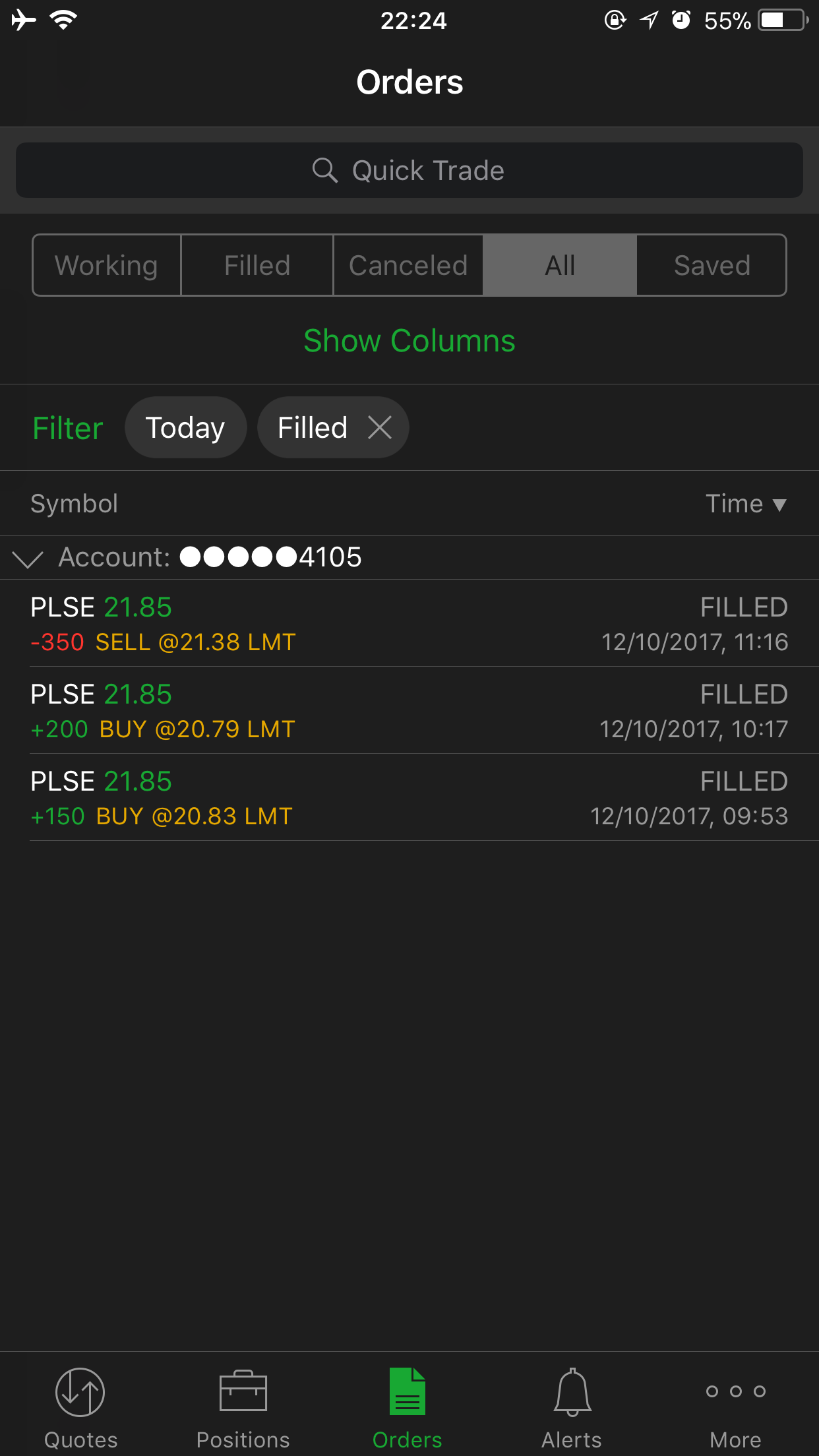Switch to the Working orders segment

[106, 266]
